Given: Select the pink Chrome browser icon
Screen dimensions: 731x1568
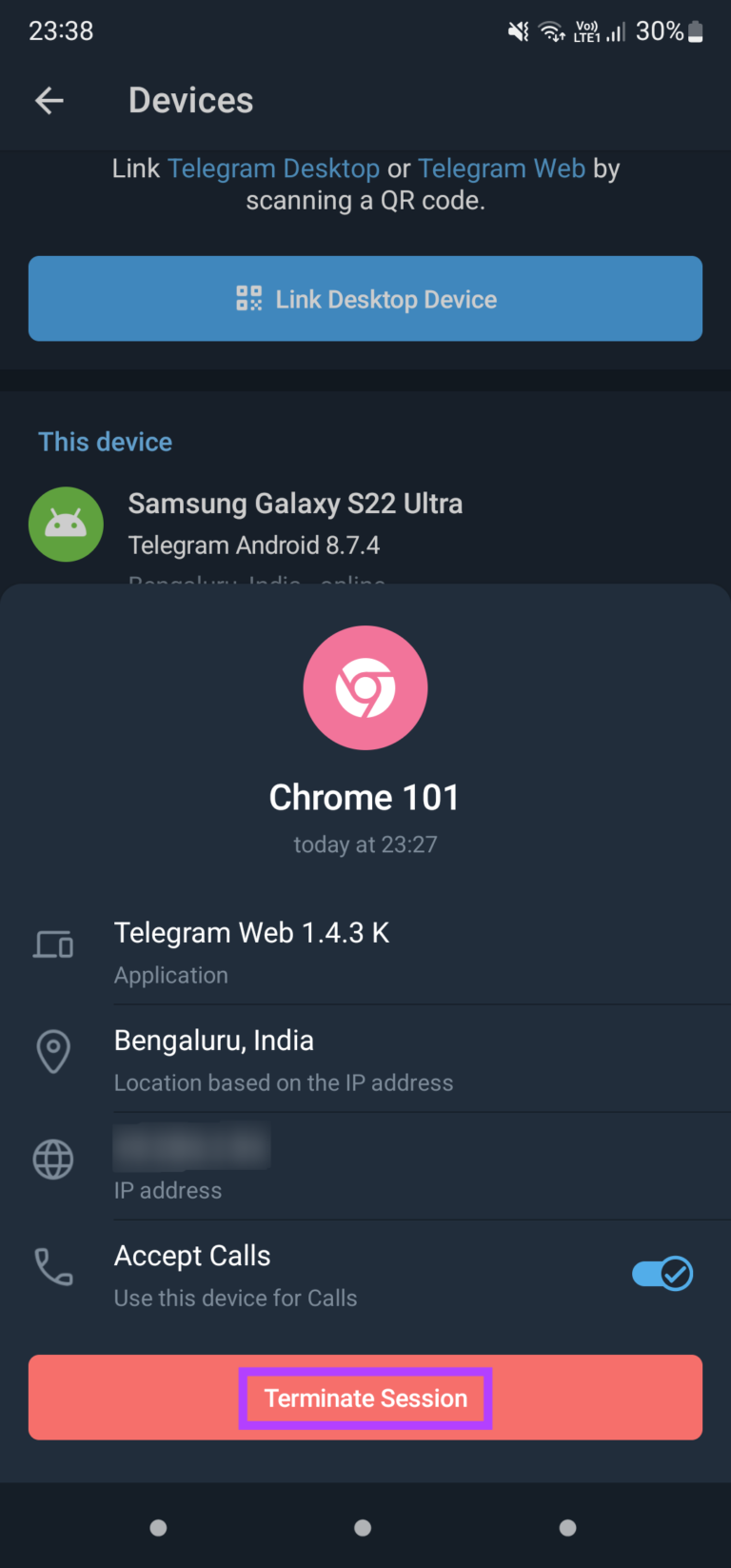Looking at the screenshot, I should pyautogui.click(x=365, y=687).
